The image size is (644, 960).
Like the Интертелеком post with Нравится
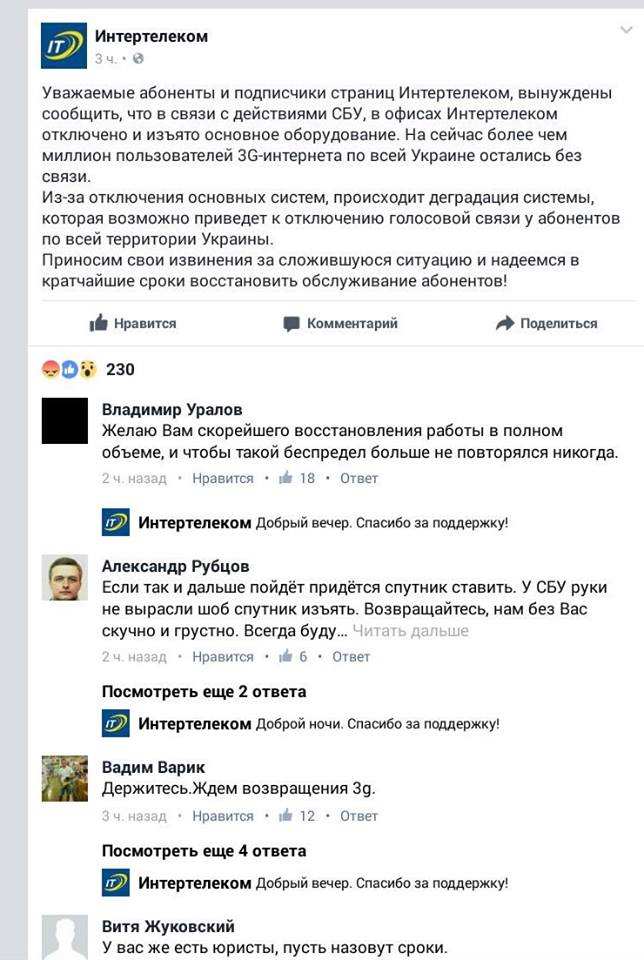[x=133, y=323]
